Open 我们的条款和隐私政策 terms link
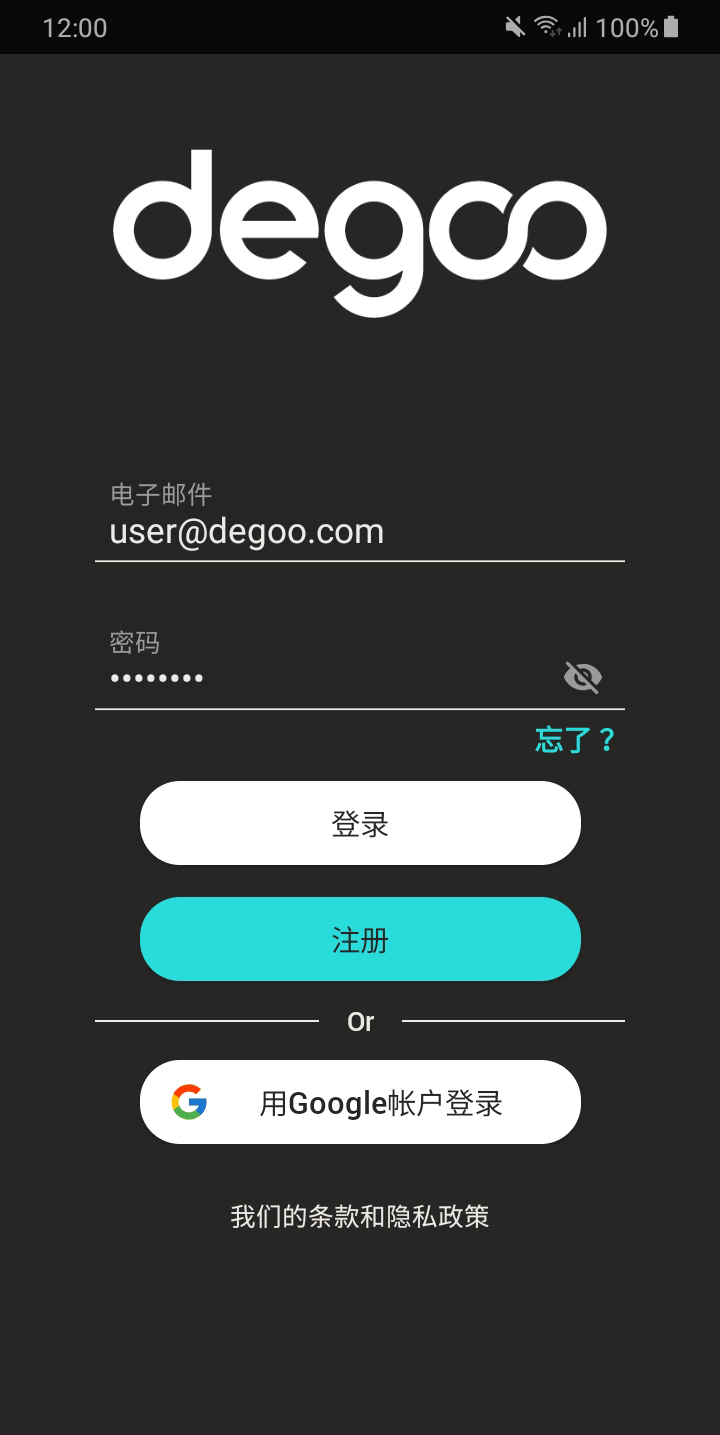The width and height of the screenshot is (720, 1435). pos(360,1216)
